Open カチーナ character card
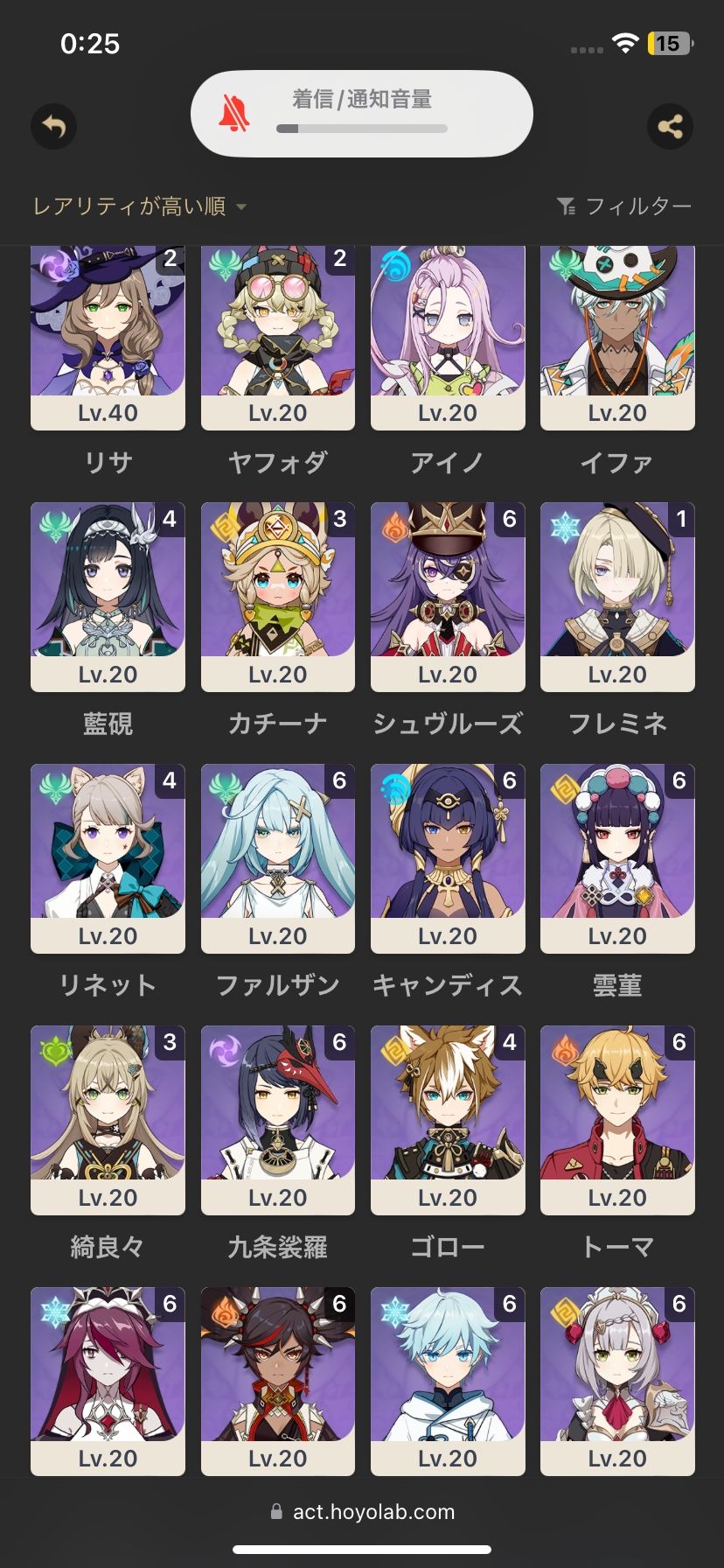Screen dimensions: 724x1568 click(277, 597)
